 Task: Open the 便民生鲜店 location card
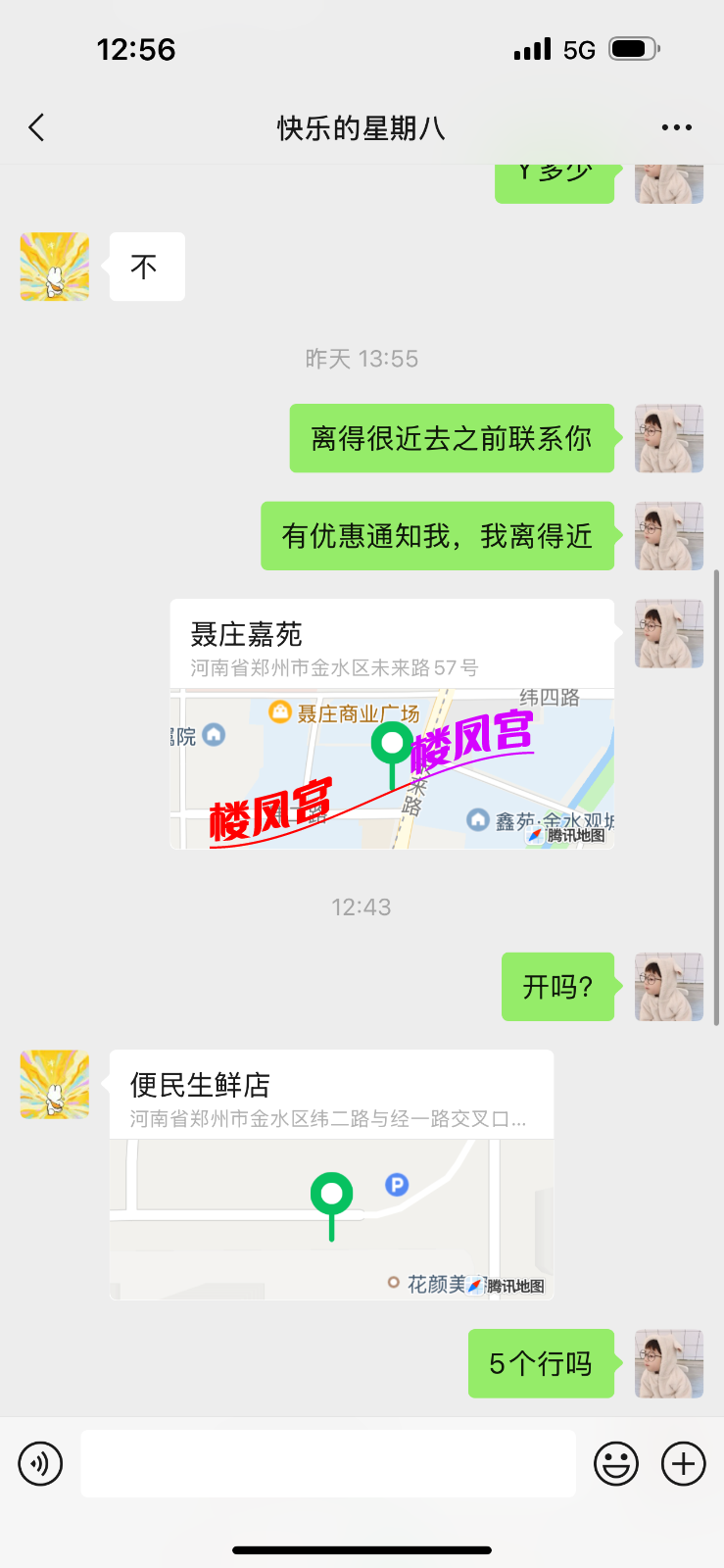[331, 1174]
